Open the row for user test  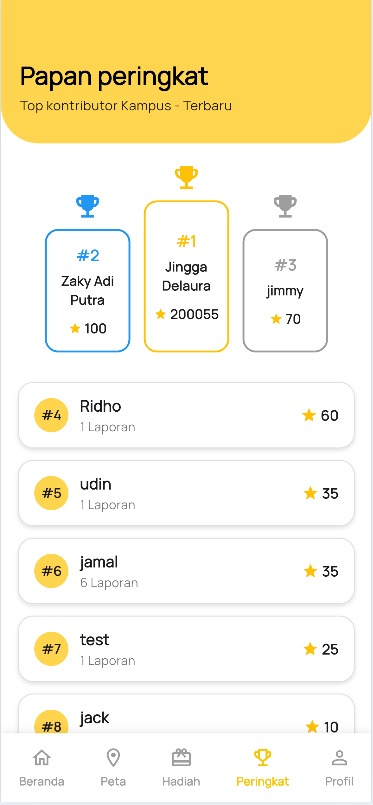pos(186,649)
